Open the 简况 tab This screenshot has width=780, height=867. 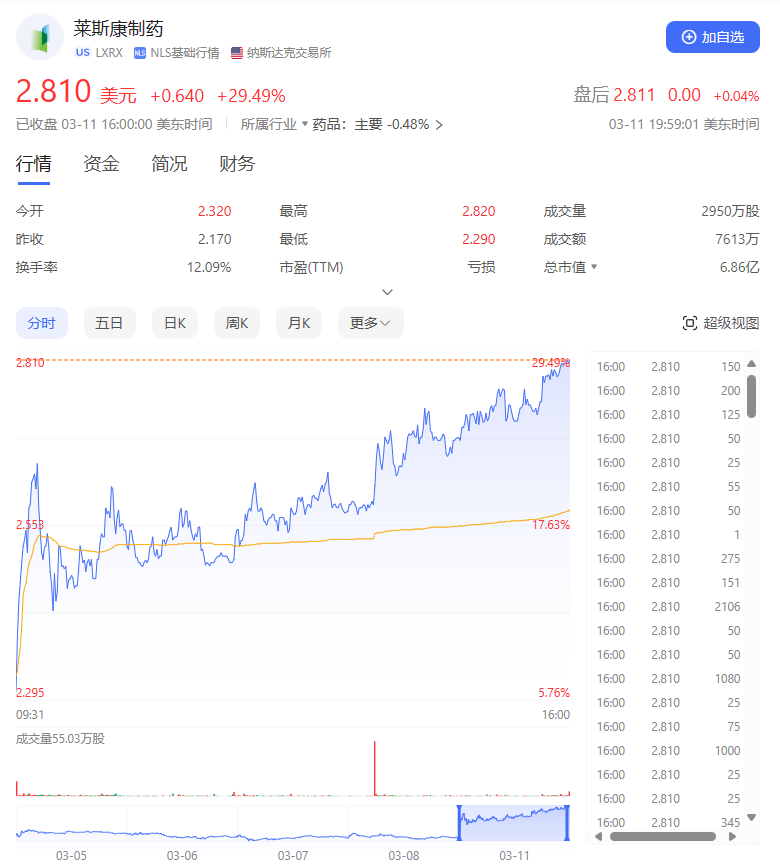pyautogui.click(x=169, y=164)
